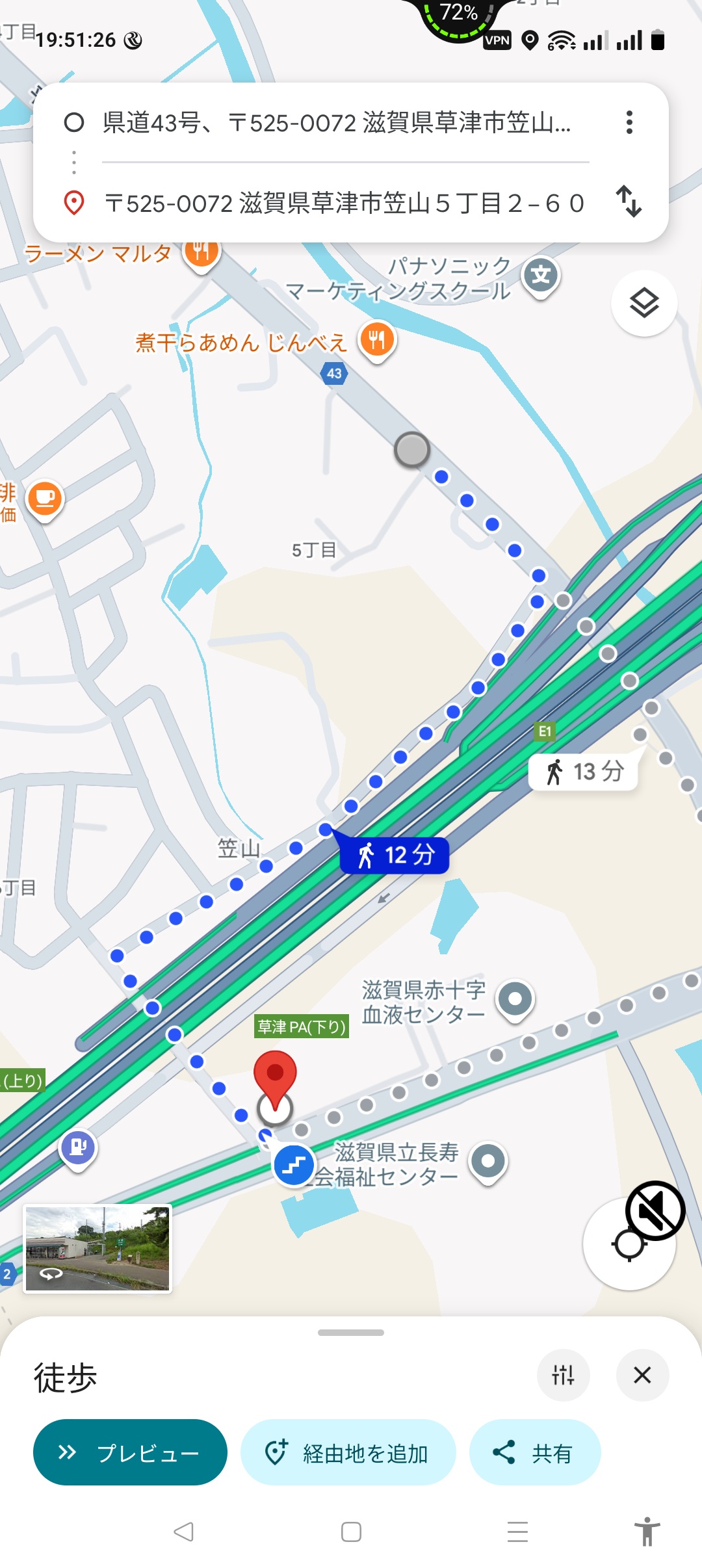Open the map layers button
702x1568 pixels.
(x=644, y=303)
